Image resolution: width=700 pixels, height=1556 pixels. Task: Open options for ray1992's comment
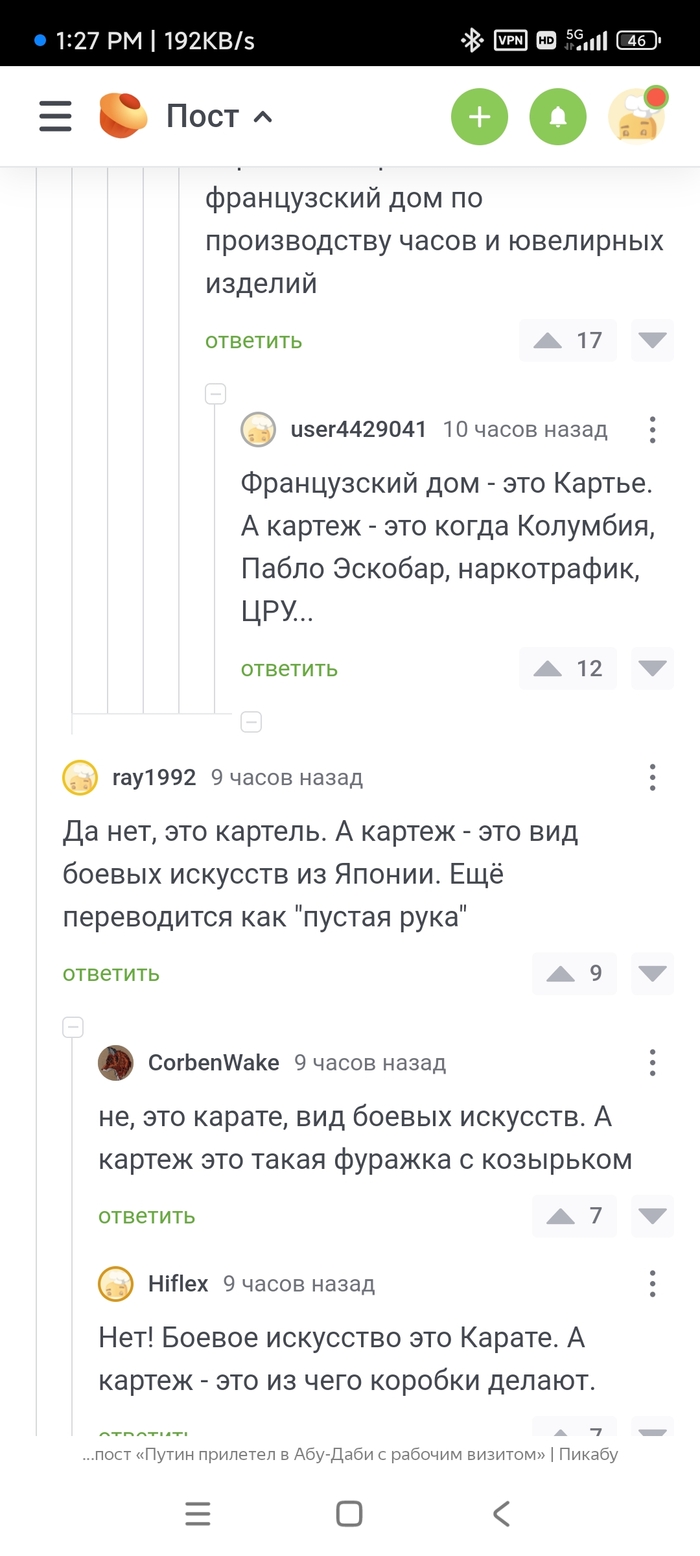pos(652,777)
